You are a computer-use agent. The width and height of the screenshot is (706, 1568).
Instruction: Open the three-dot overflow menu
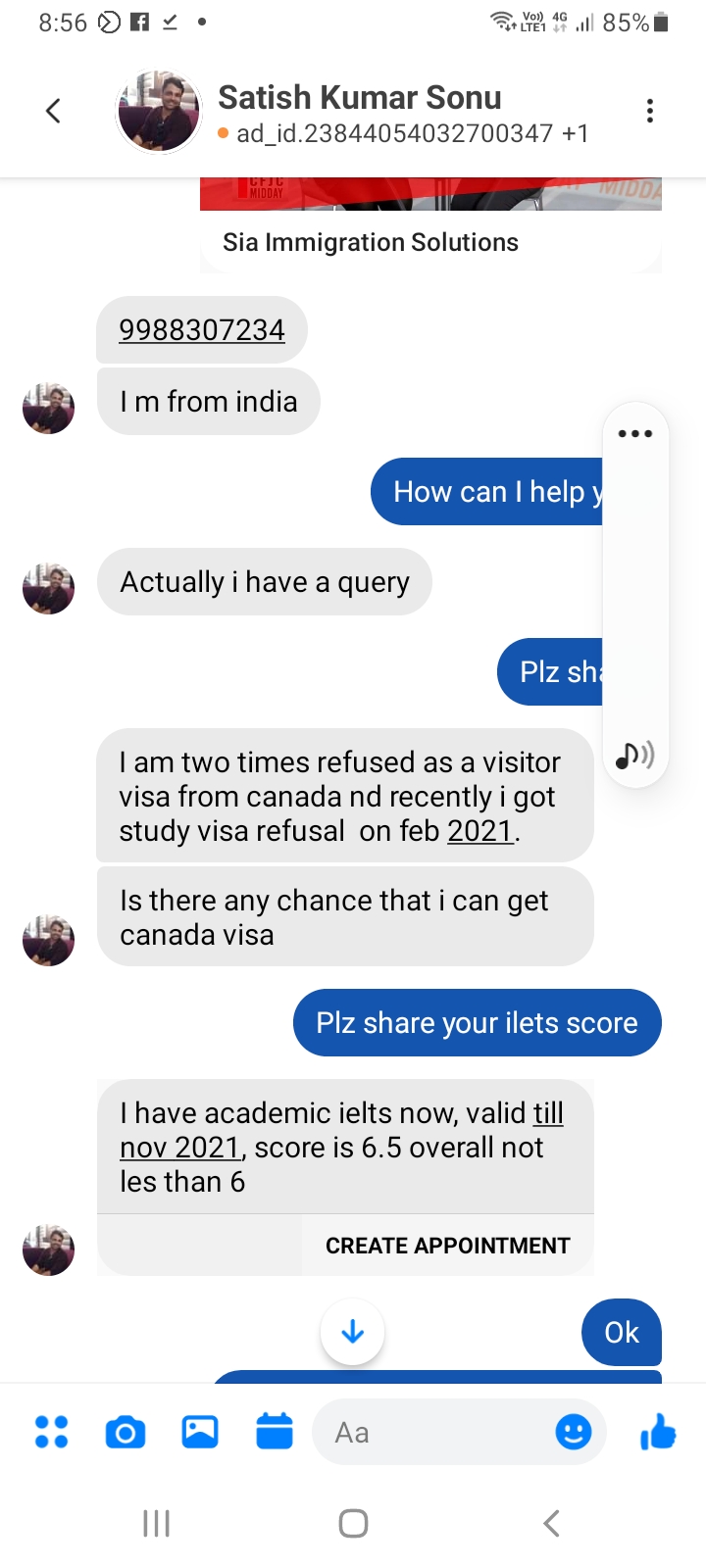point(649,111)
